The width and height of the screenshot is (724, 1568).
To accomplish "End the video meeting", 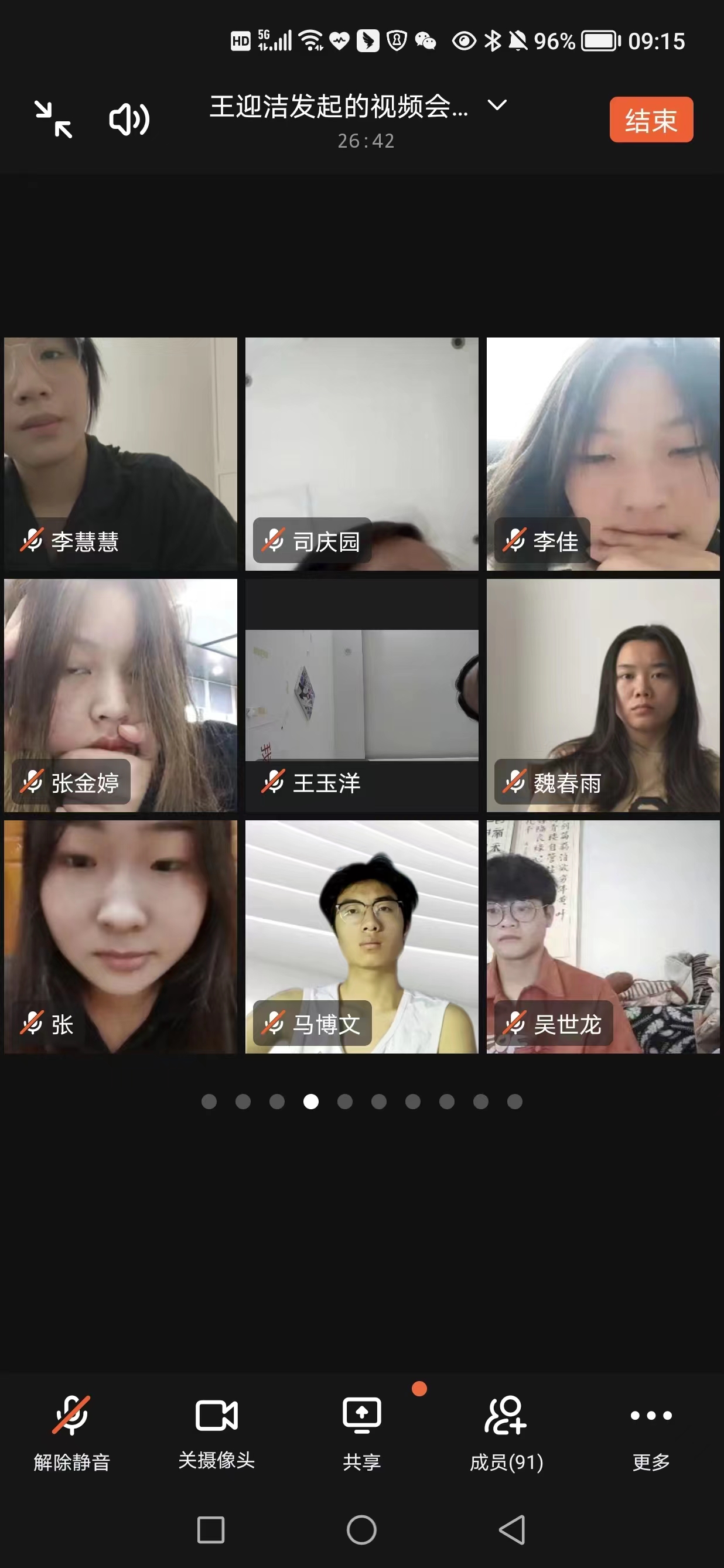I will [651, 120].
